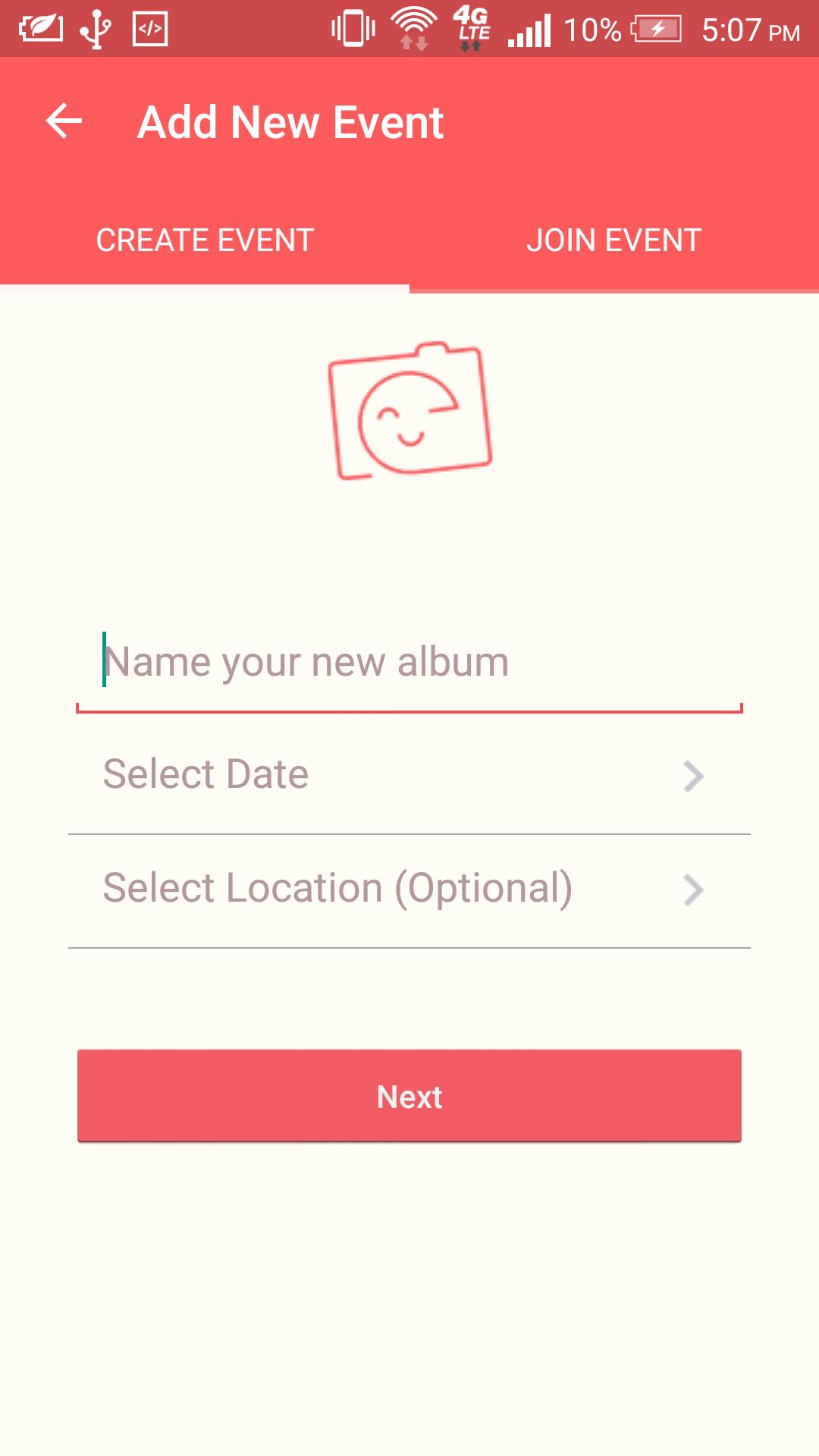Go back from Add New Event
Screen dimensions: 819x1456
click(64, 121)
